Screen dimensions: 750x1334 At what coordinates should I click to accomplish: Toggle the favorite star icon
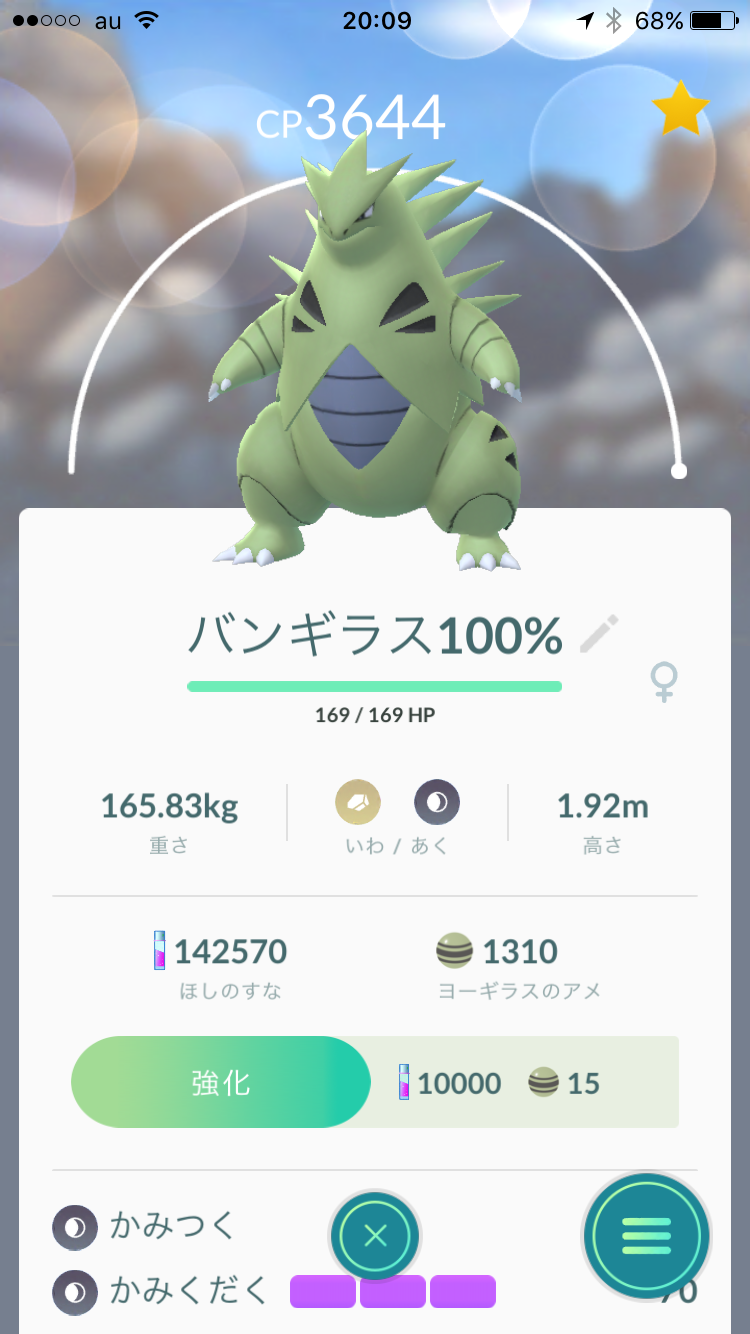pos(681,110)
